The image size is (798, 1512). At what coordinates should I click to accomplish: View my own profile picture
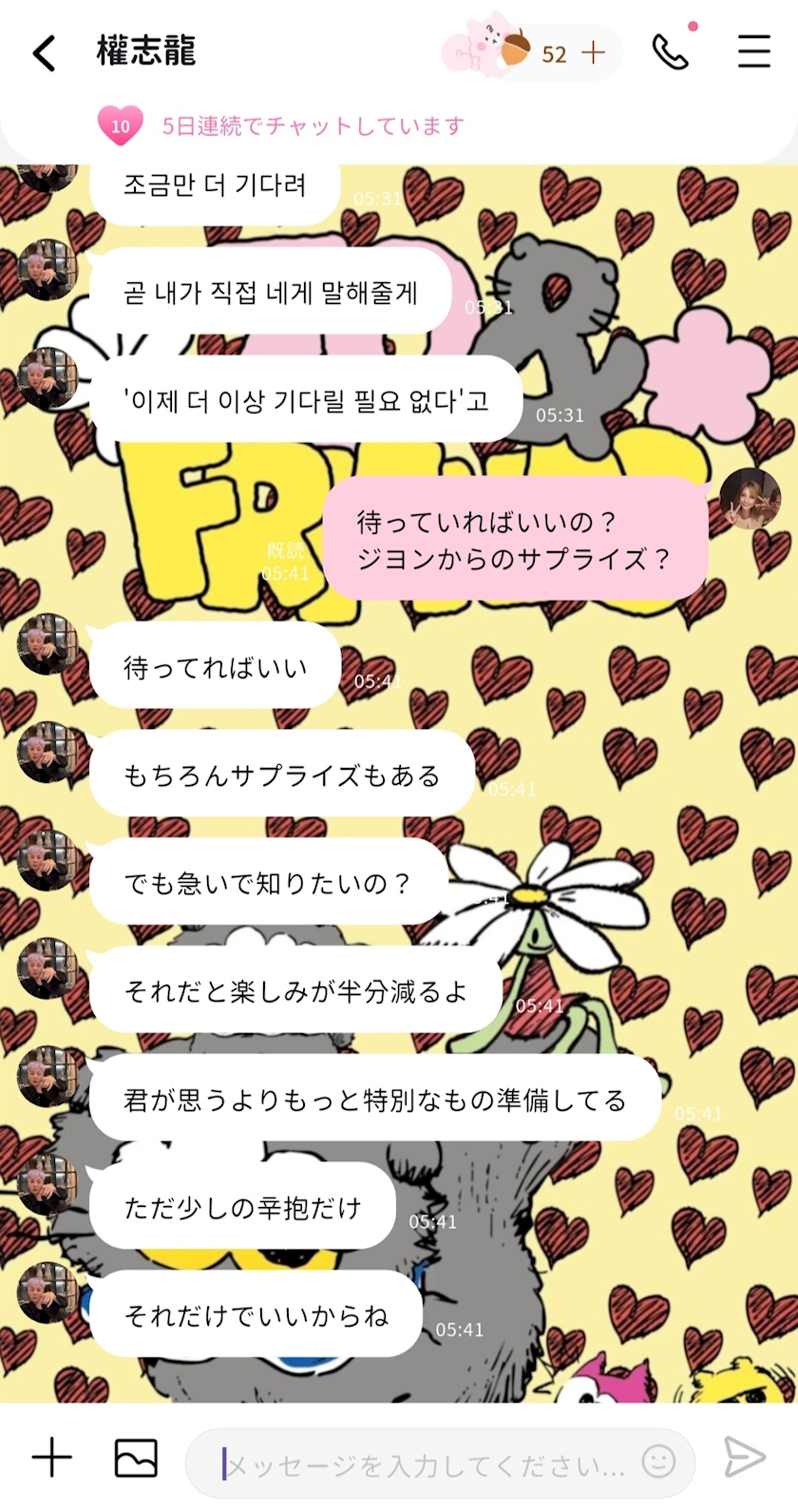click(x=750, y=498)
